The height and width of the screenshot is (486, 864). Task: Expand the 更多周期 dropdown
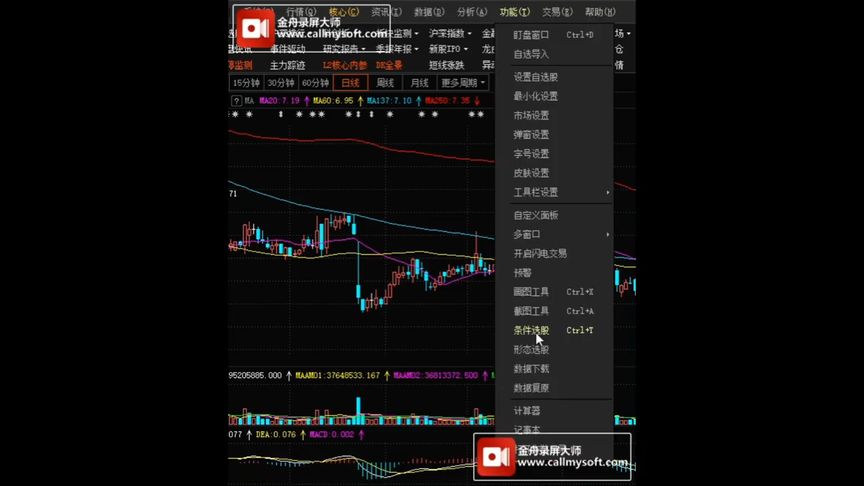[x=463, y=83]
